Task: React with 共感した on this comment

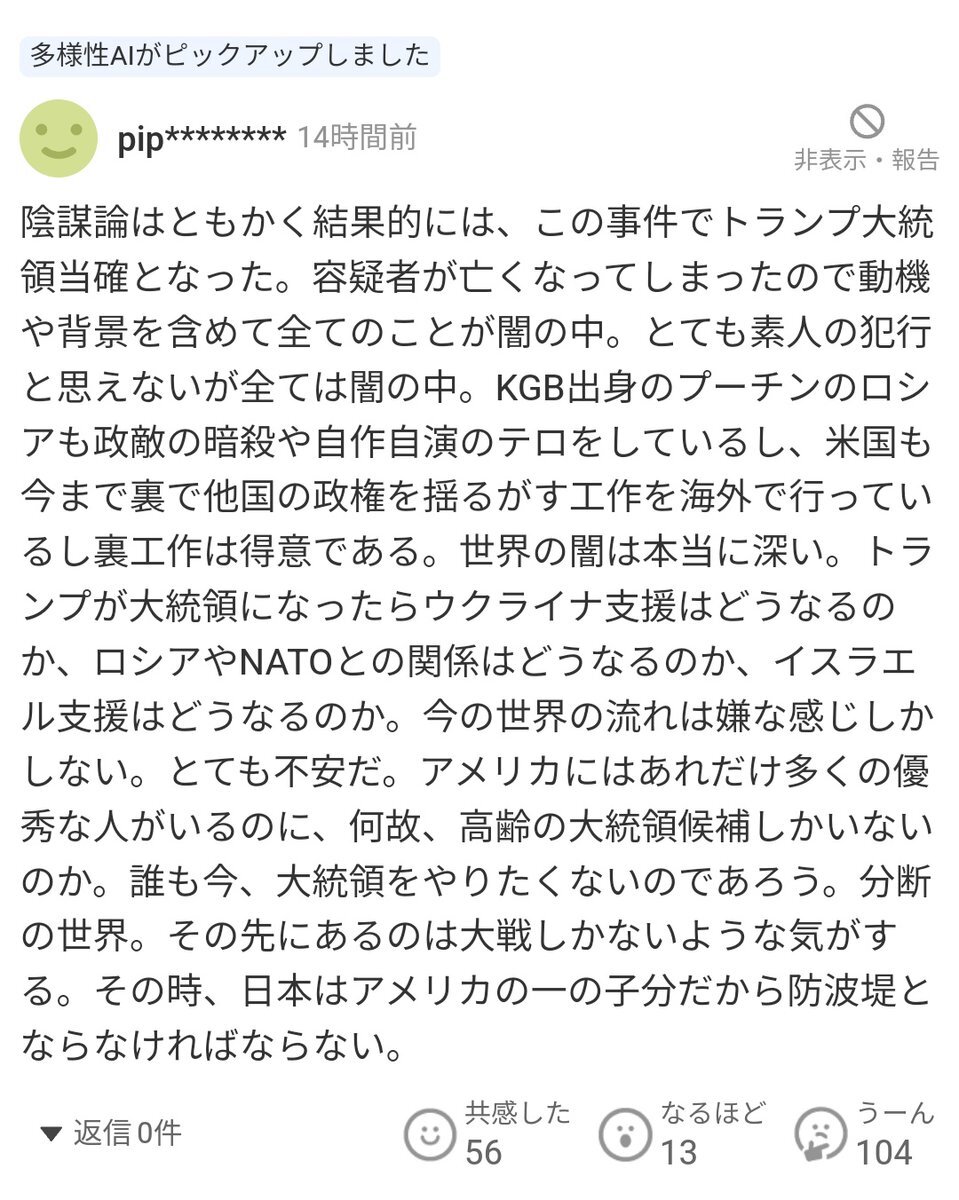Action: 430,1134
